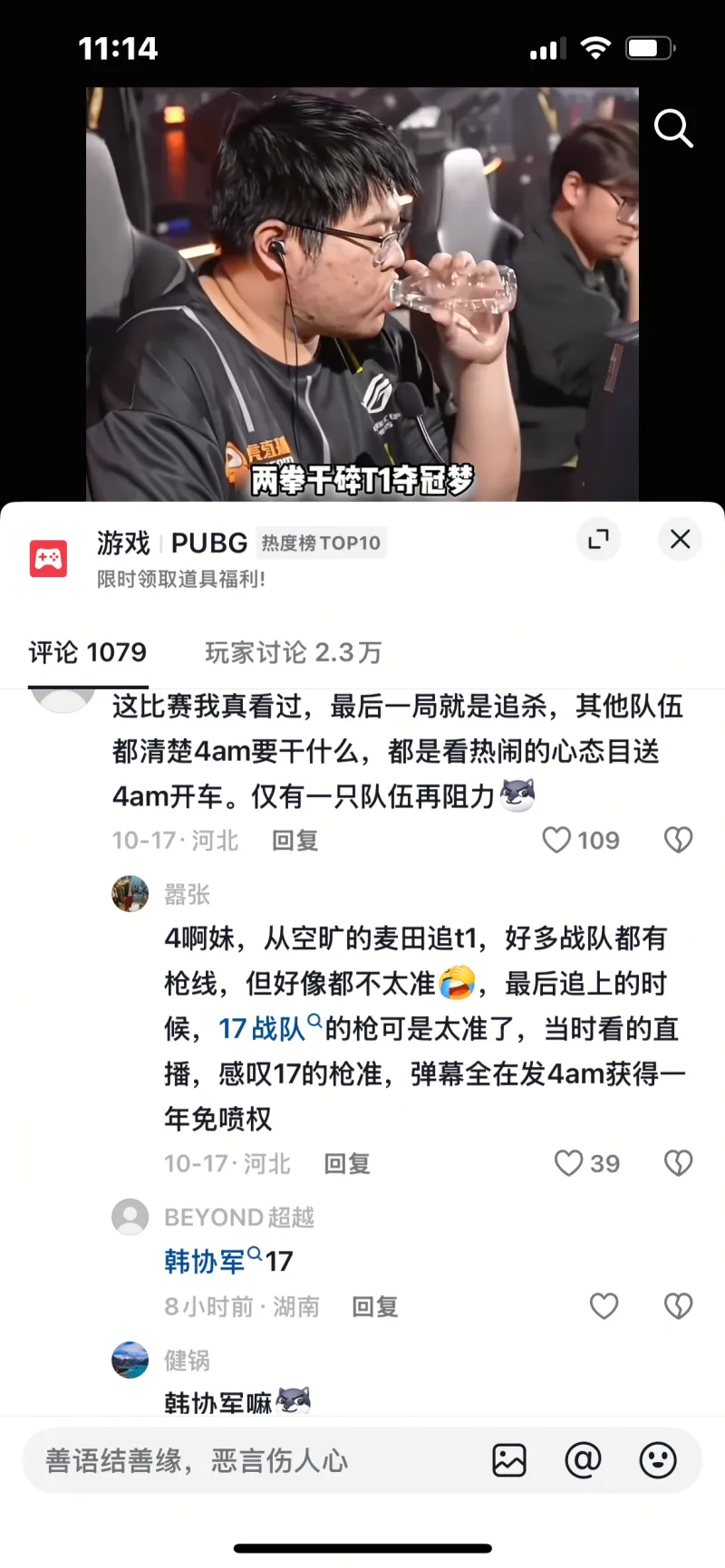The height and width of the screenshot is (1568, 725).
Task: Like BEYOND超越's comment
Action: point(604,1306)
